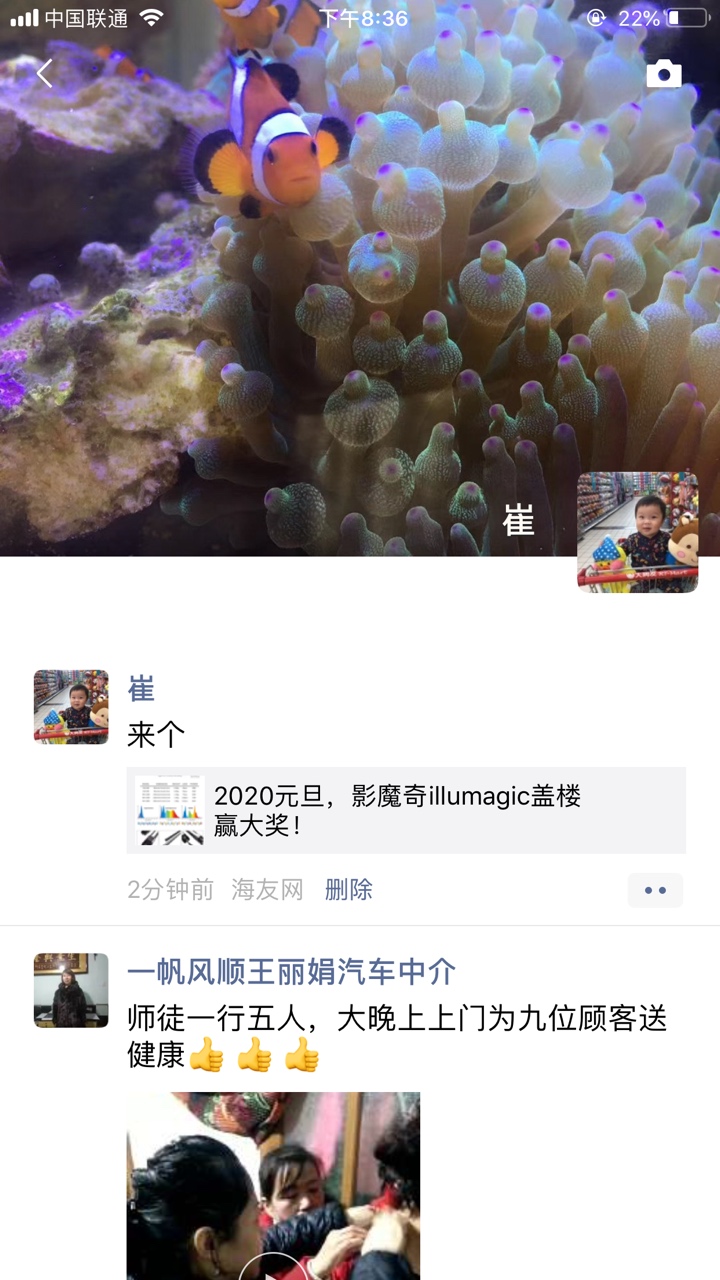The image size is (720, 1280).
Task: Tap 崔's avatar beside the post
Action: point(71,707)
